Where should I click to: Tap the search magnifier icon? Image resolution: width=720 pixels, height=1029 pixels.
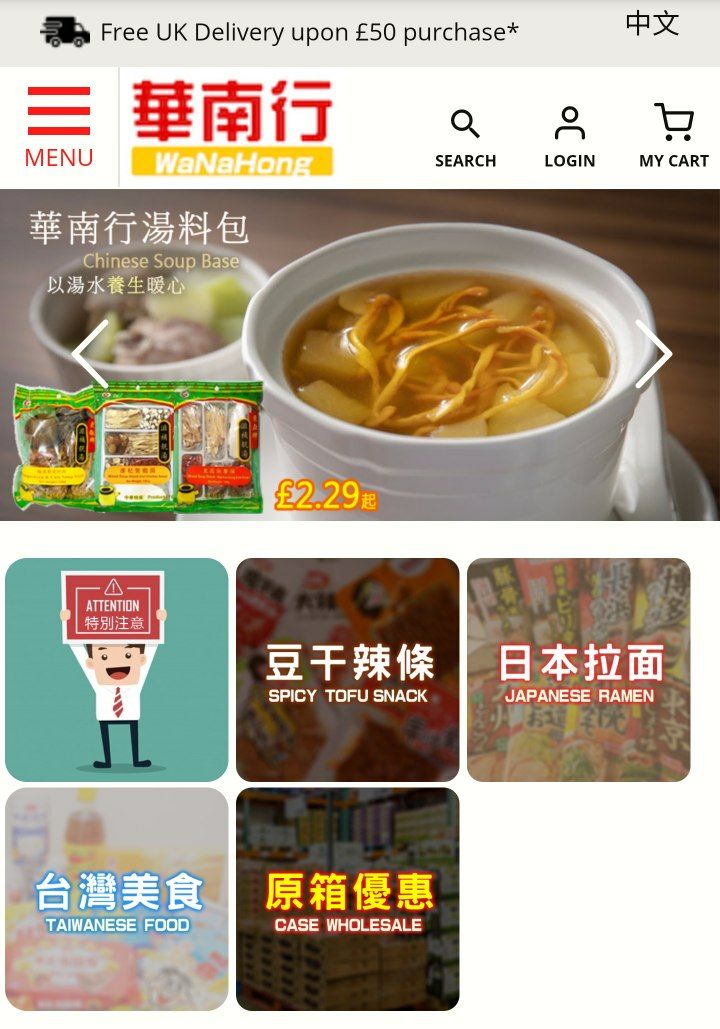pos(465,125)
